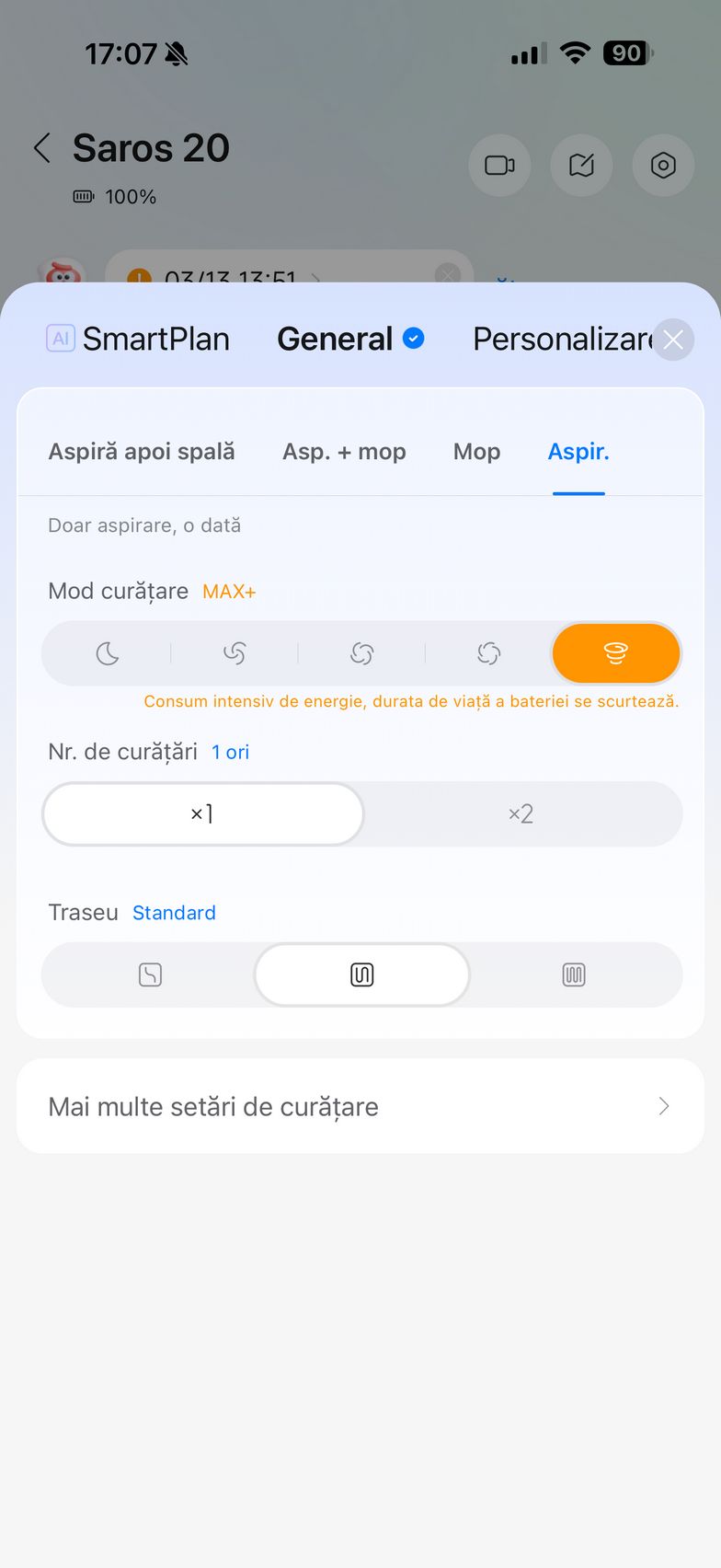Go back from Saros 20 screen
The image size is (721, 1568).
click(x=42, y=147)
